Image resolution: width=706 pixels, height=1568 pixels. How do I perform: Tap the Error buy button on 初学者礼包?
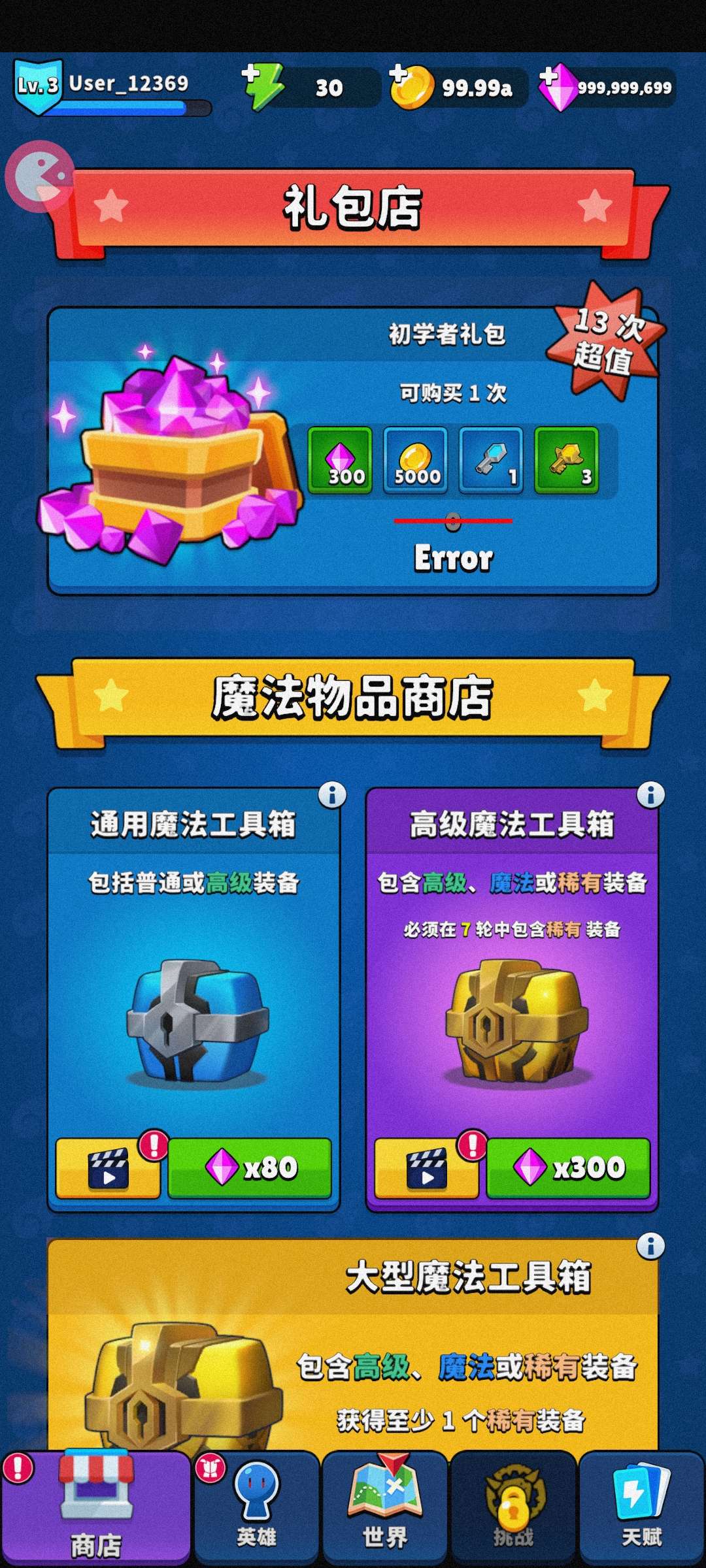pyautogui.click(x=453, y=557)
